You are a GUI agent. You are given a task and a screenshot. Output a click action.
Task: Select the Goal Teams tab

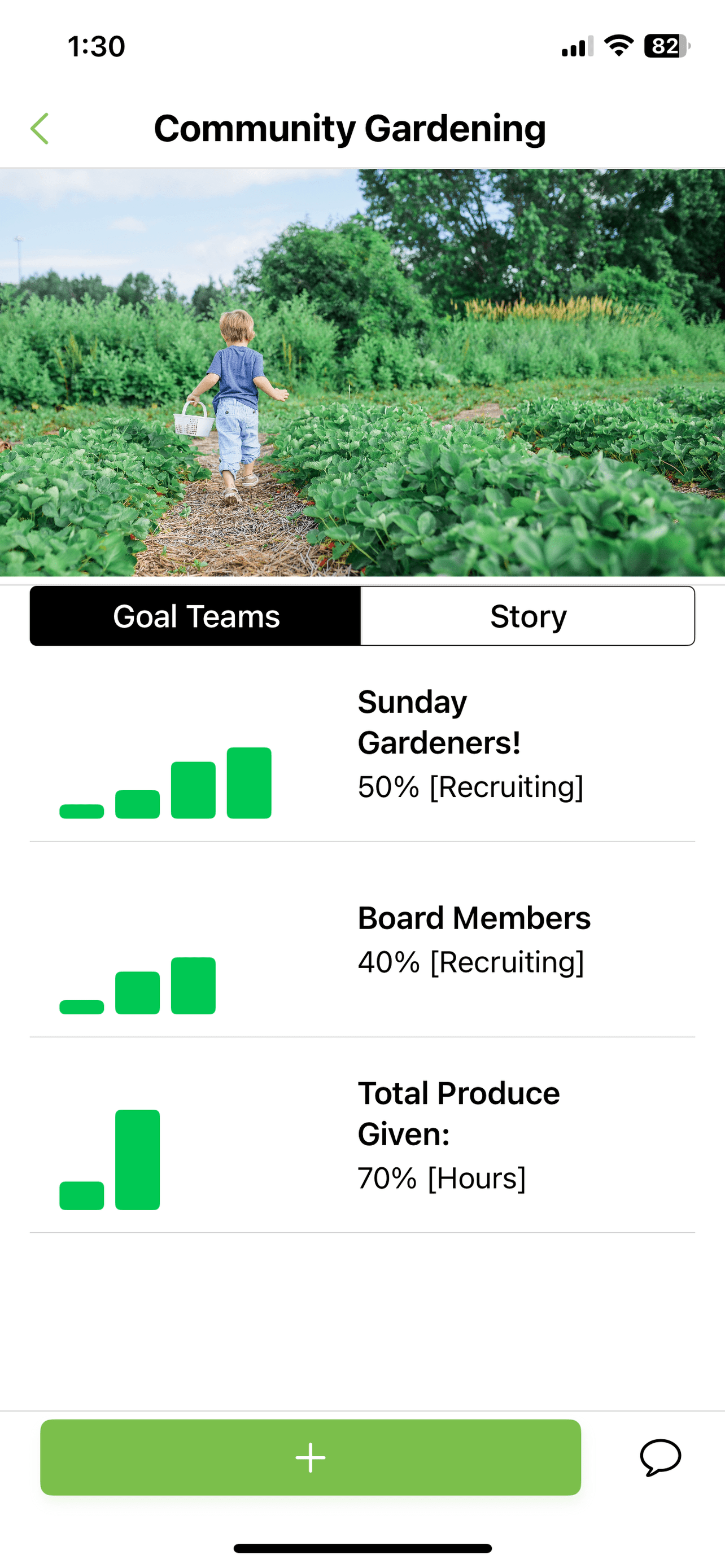195,616
